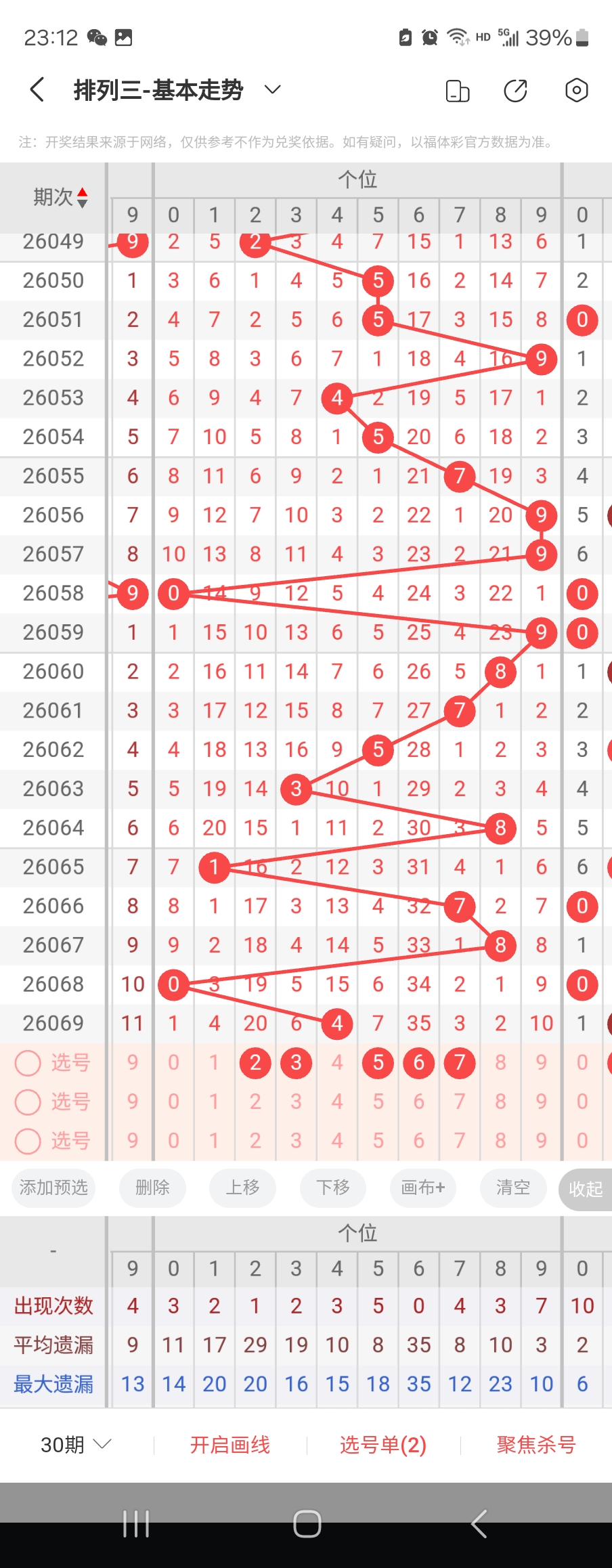Viewport: 612px width, 1568px height.
Task: Open recent apps from the navigation bar
Action: pyautogui.click(x=136, y=1524)
